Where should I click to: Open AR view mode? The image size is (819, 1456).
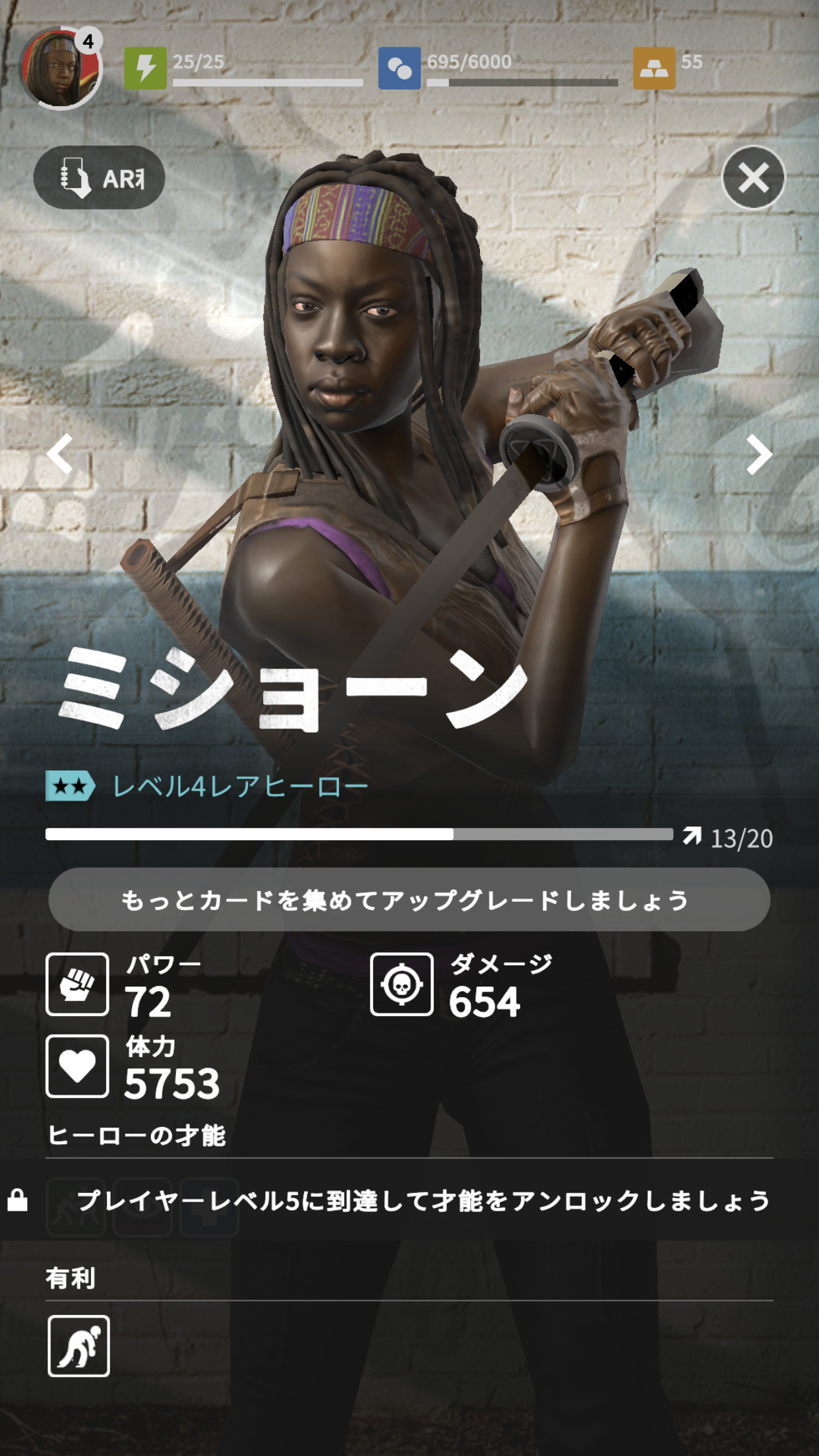point(99,177)
